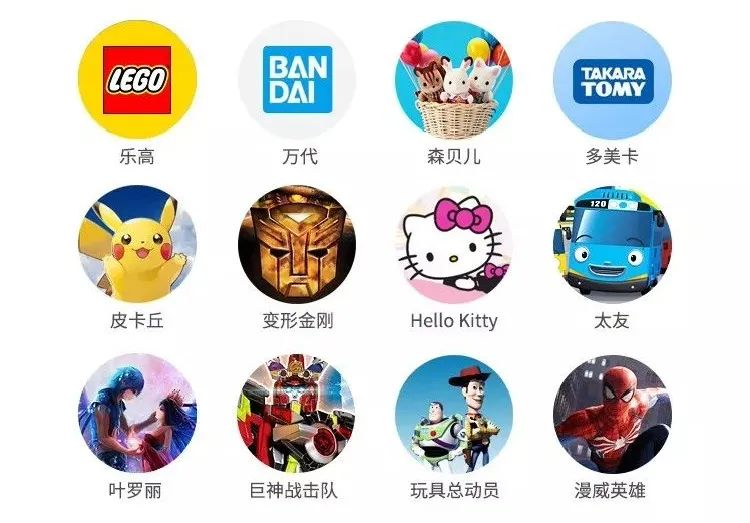Open the 乐高 LEGO brand

tap(138, 80)
